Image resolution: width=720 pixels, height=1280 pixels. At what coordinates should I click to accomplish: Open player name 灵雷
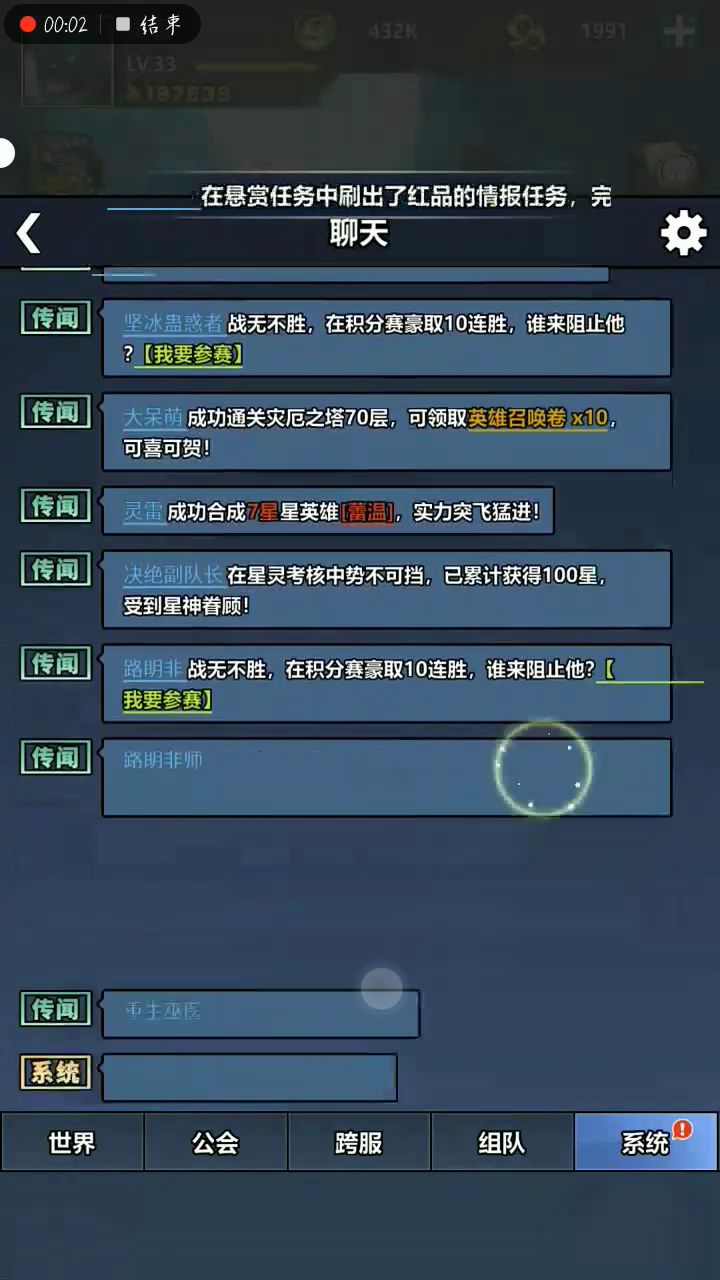point(143,512)
